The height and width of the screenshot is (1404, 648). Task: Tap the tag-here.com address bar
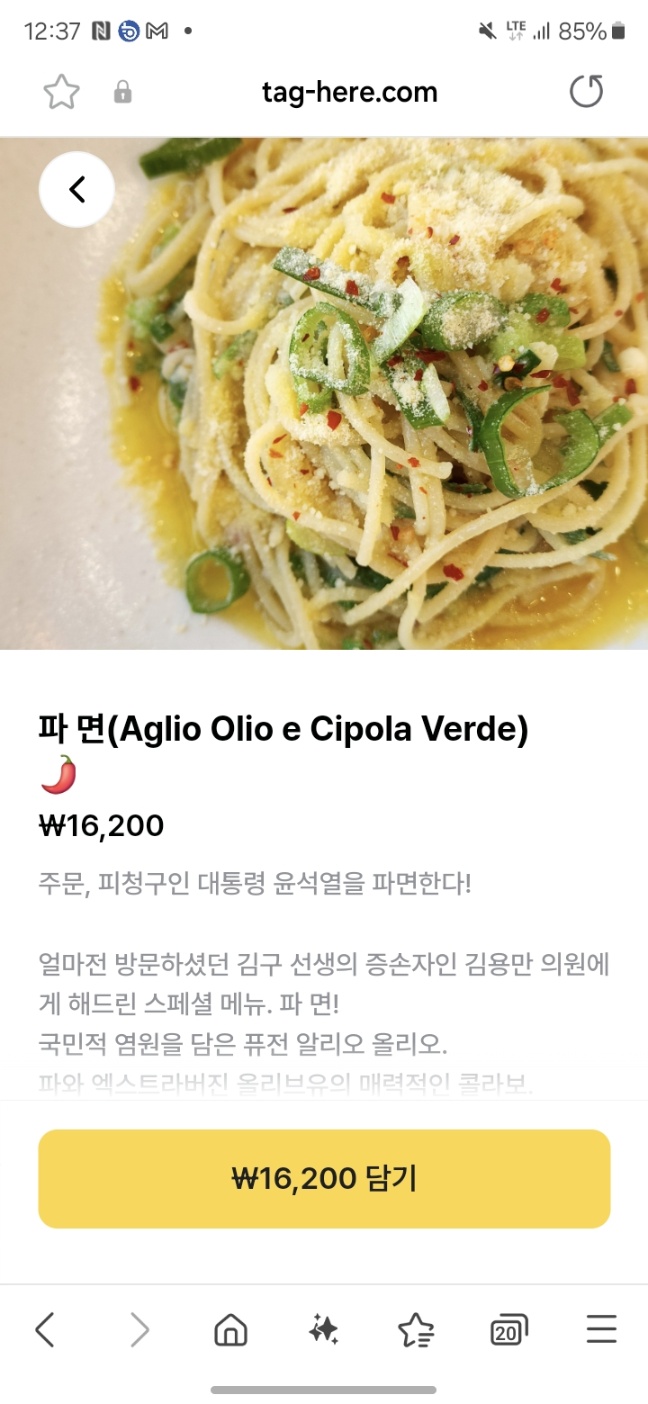(x=349, y=93)
